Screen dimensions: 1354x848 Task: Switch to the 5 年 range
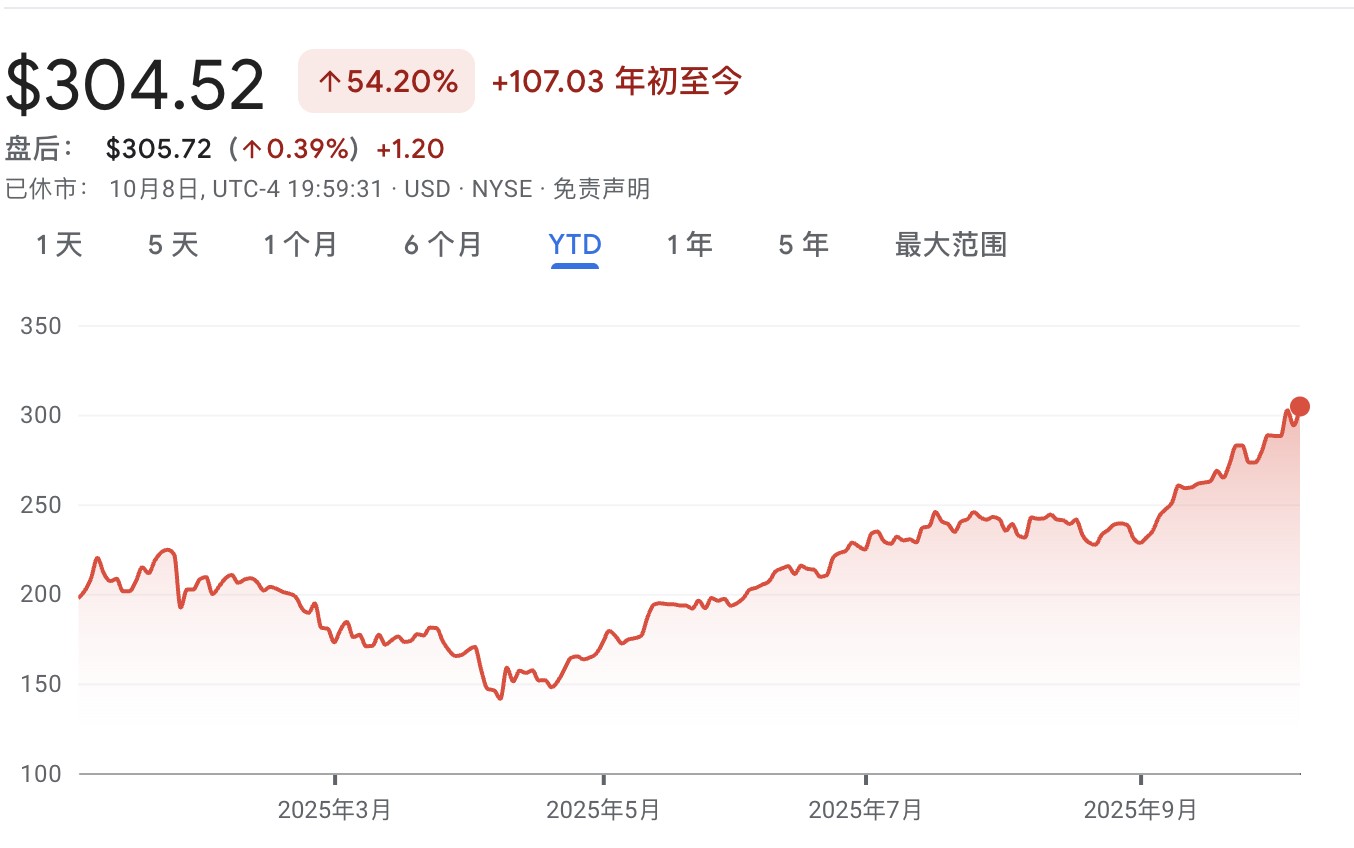click(803, 245)
